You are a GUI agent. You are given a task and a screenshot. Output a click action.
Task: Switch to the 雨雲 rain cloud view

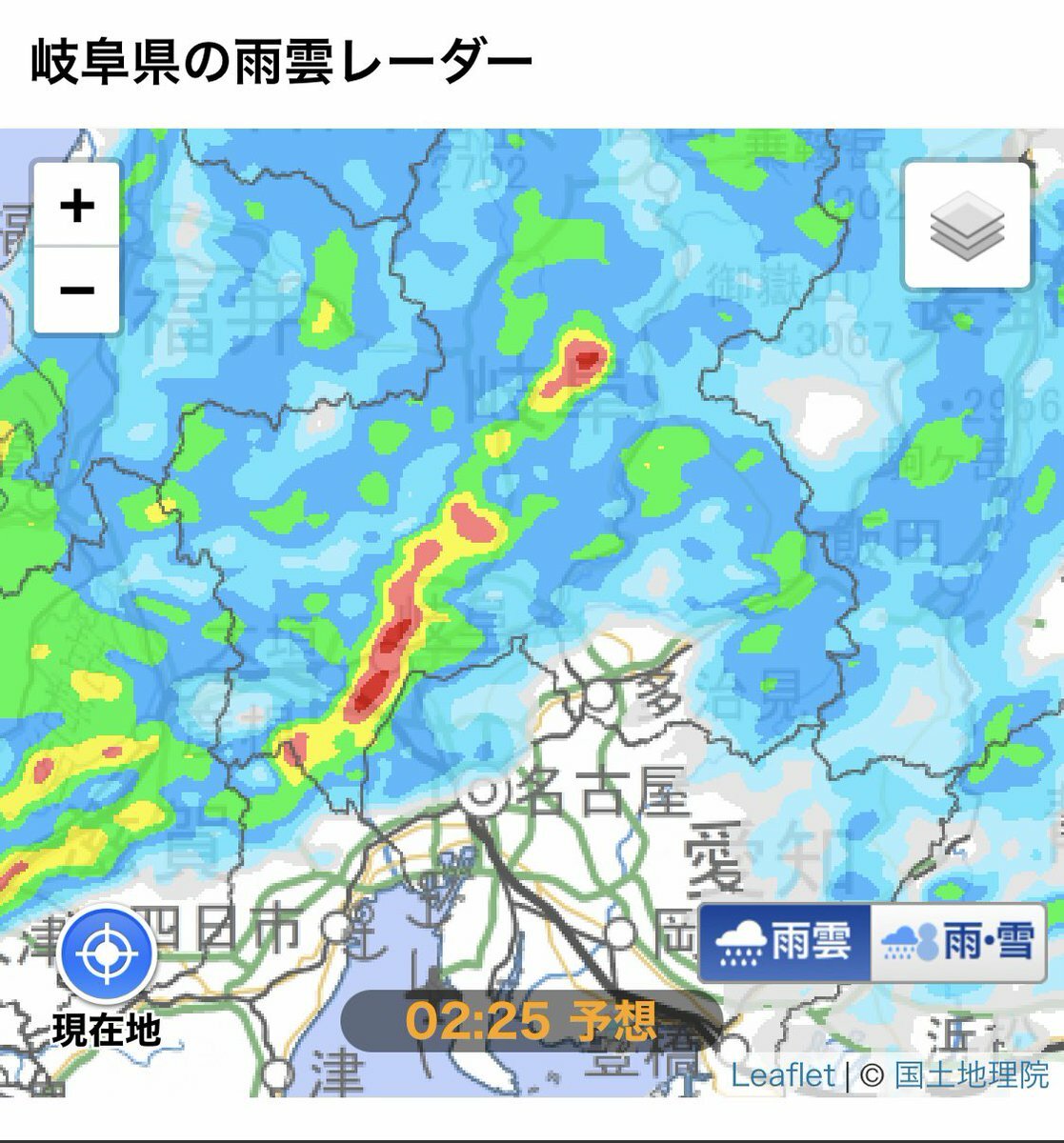tap(785, 943)
